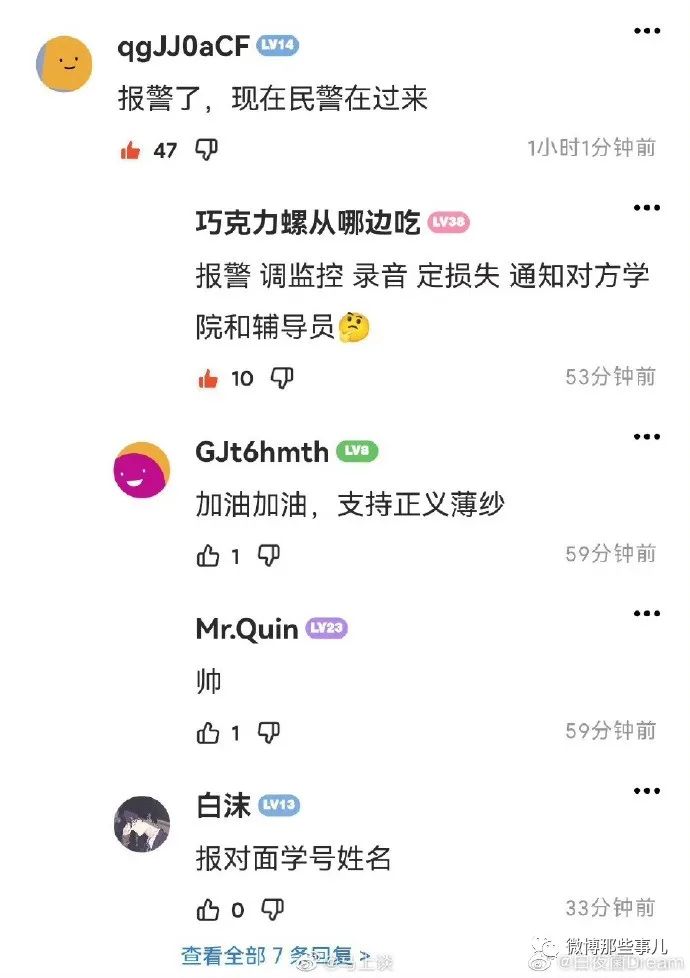The image size is (690, 978).
Task: Like the comment by qgJJ0aCF
Action: (130, 150)
